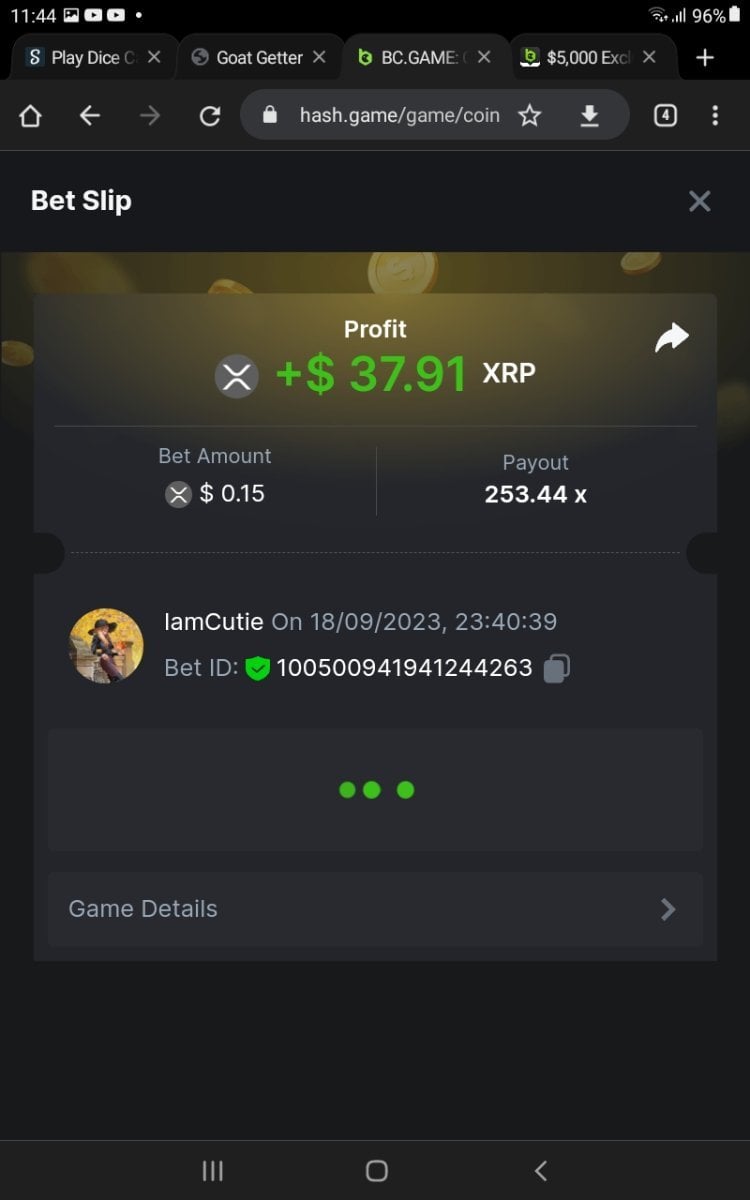Close the BC.GAME browser tab
Viewport: 750px width, 1200px height.
484,58
